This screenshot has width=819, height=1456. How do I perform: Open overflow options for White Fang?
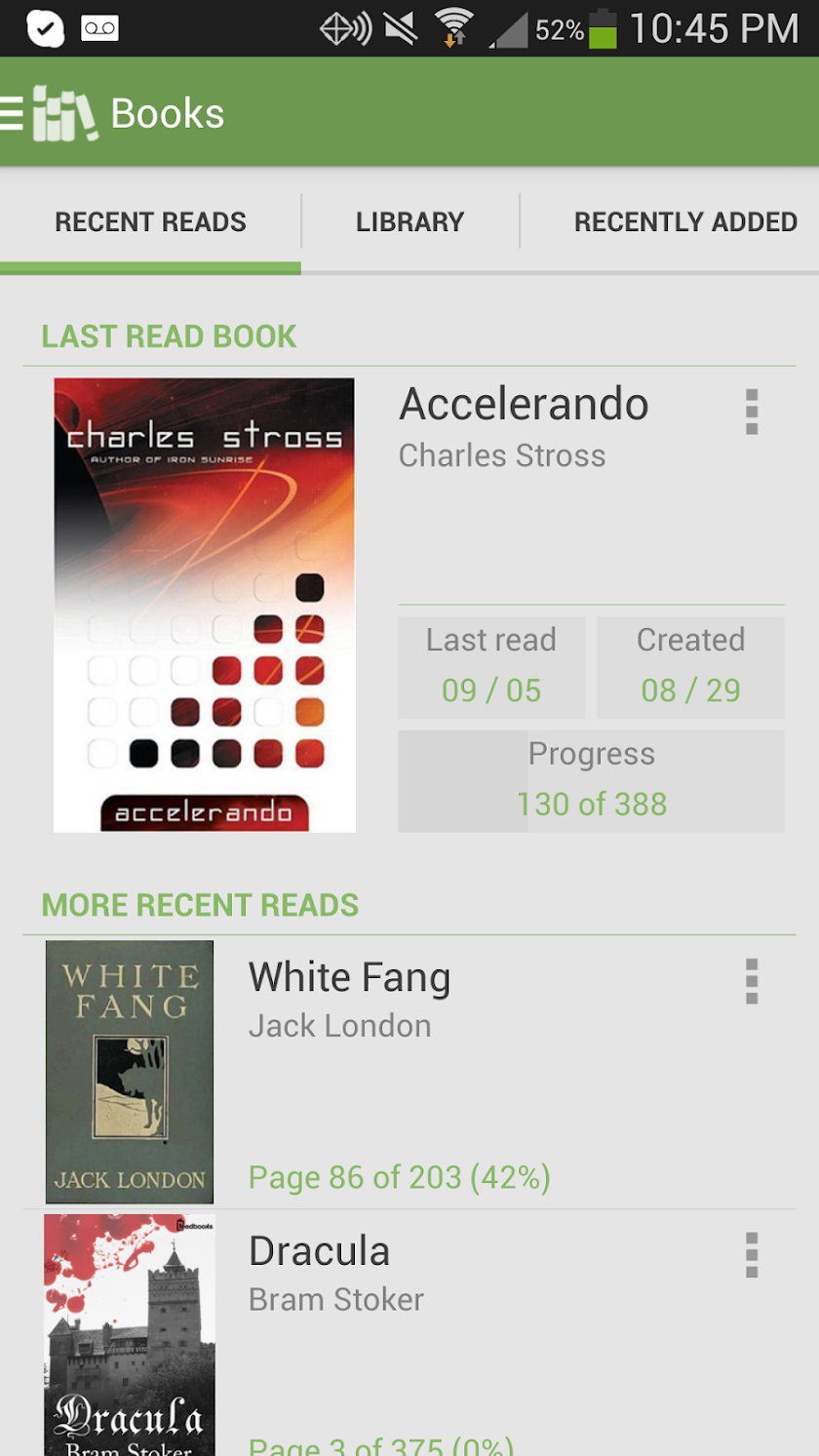tap(751, 981)
